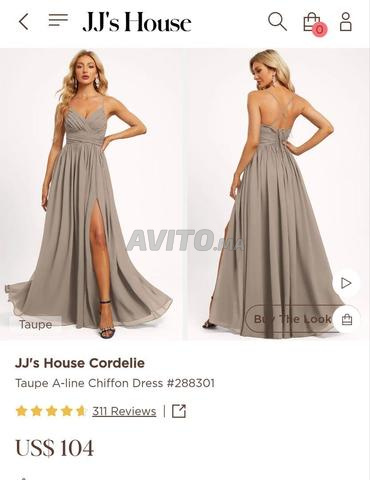The image size is (370, 480).
Task: Open the back view dress photo
Action: [x=278, y=194]
